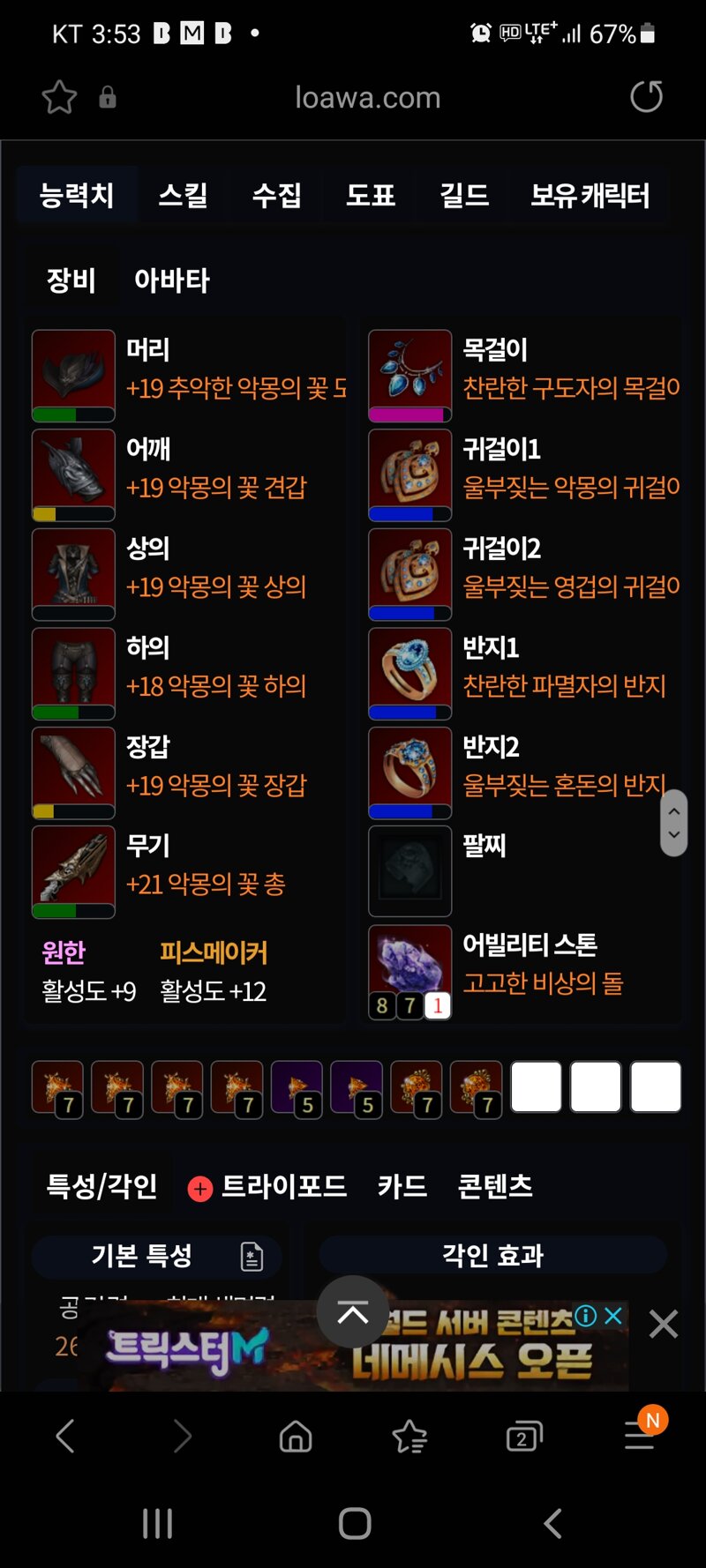Switch to the 수집 tab
The image size is (706, 1568).
tap(277, 195)
